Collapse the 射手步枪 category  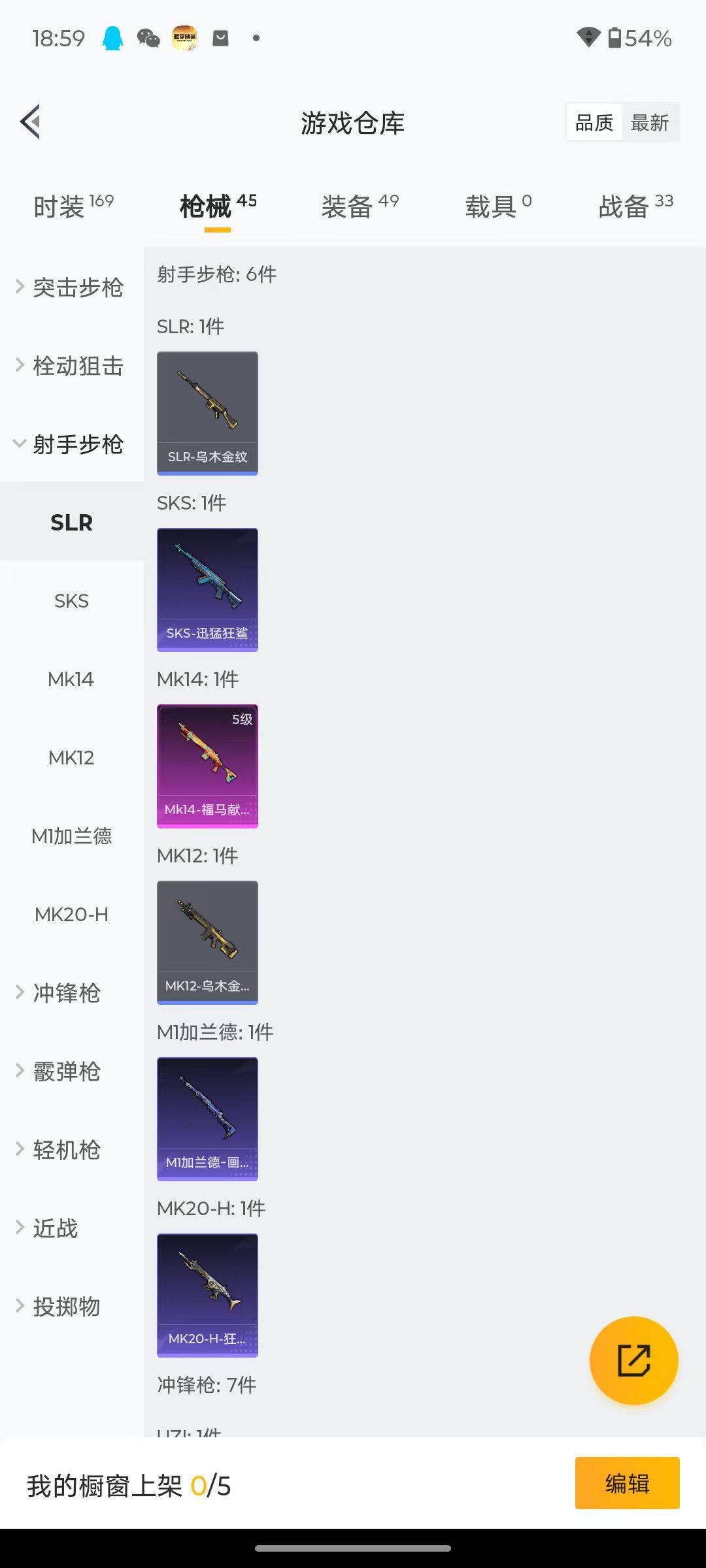tap(72, 444)
